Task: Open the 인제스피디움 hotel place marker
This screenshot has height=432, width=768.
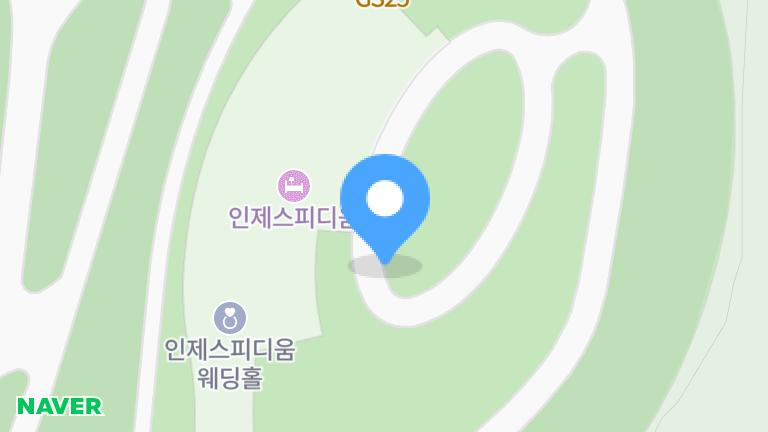Action: point(293,186)
